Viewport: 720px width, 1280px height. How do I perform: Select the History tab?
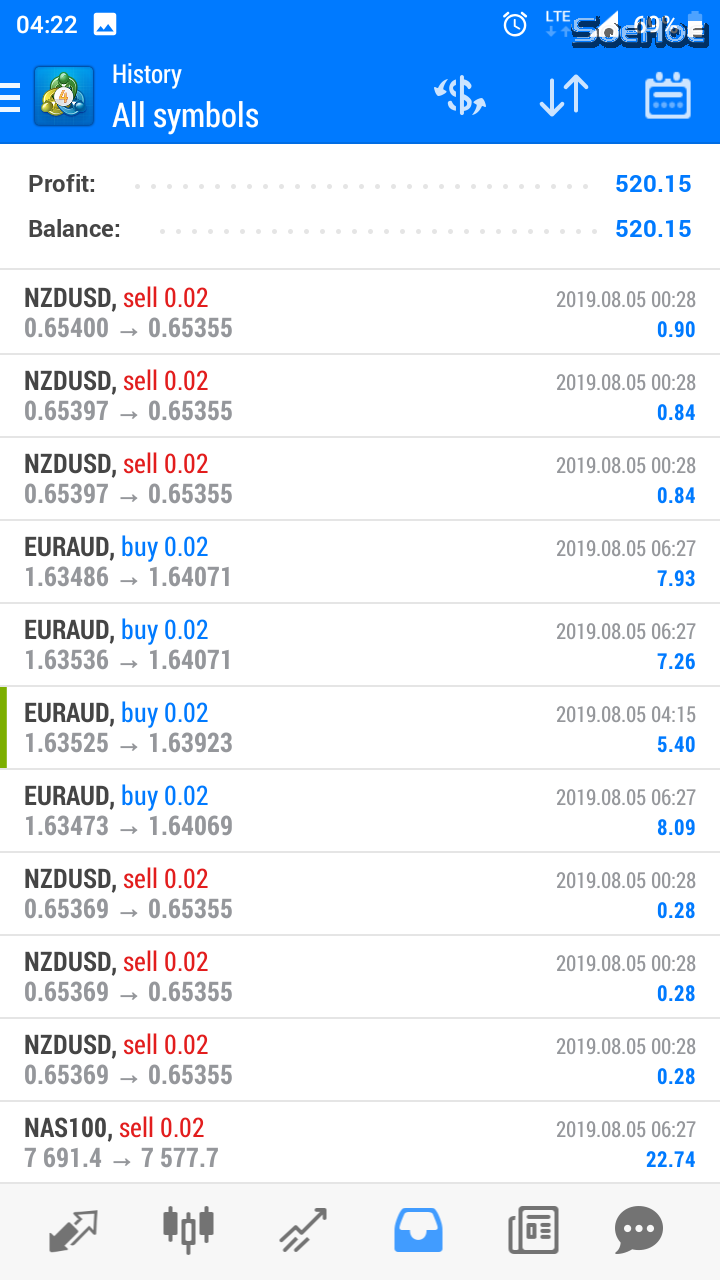click(418, 1230)
